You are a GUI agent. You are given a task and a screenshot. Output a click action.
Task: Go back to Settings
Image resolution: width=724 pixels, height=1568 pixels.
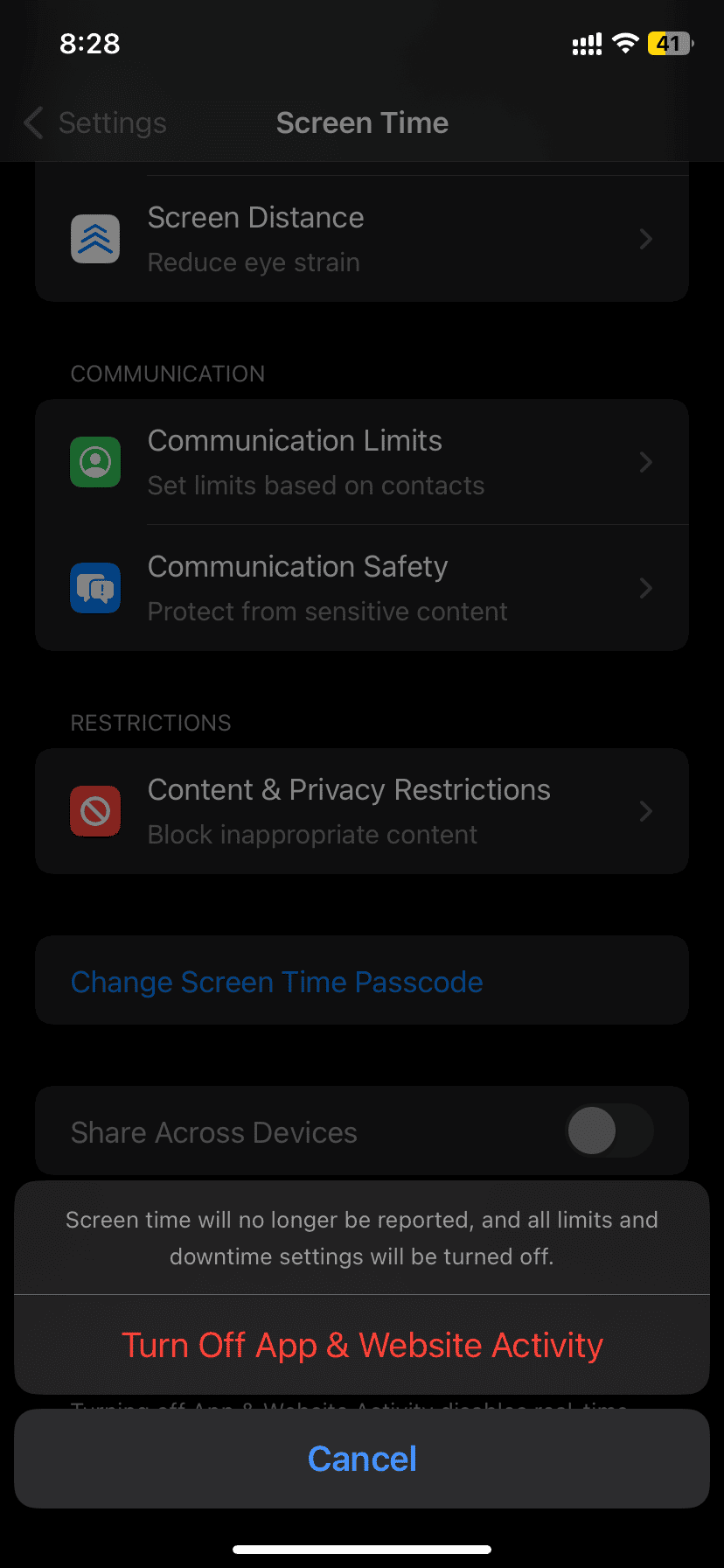point(95,123)
